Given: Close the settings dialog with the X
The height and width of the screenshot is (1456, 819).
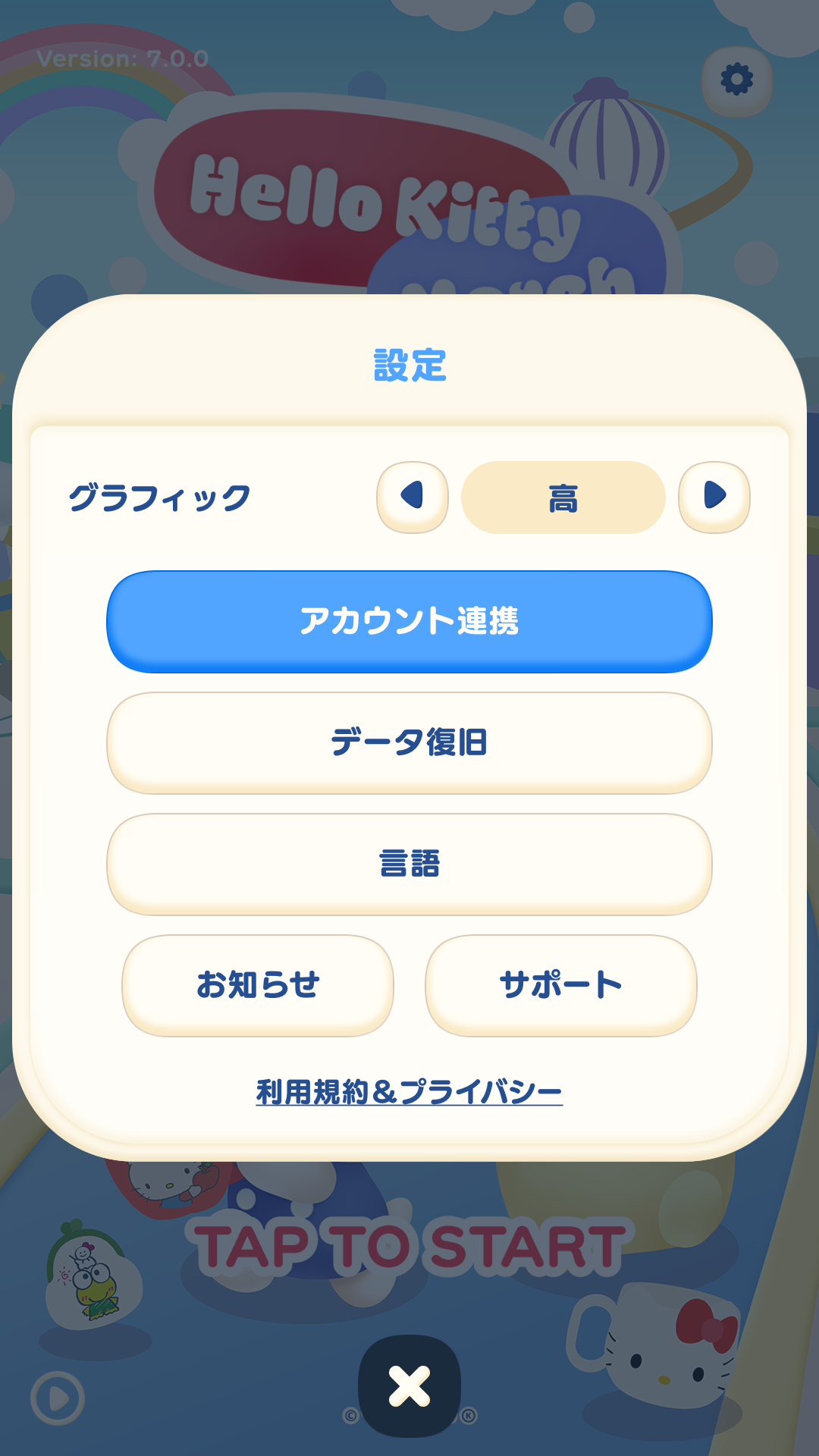Looking at the screenshot, I should (409, 1385).
